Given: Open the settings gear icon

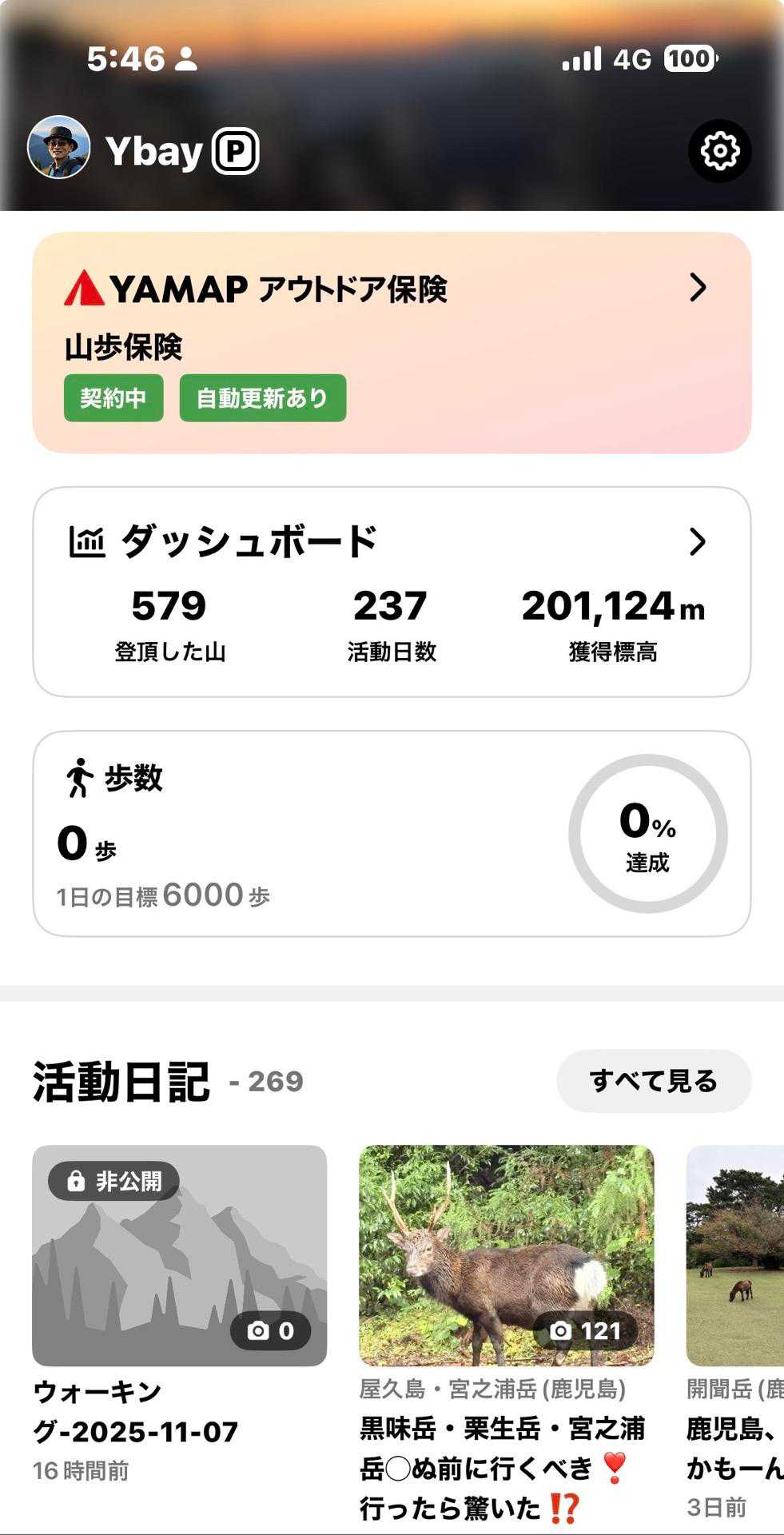Looking at the screenshot, I should (x=719, y=151).
